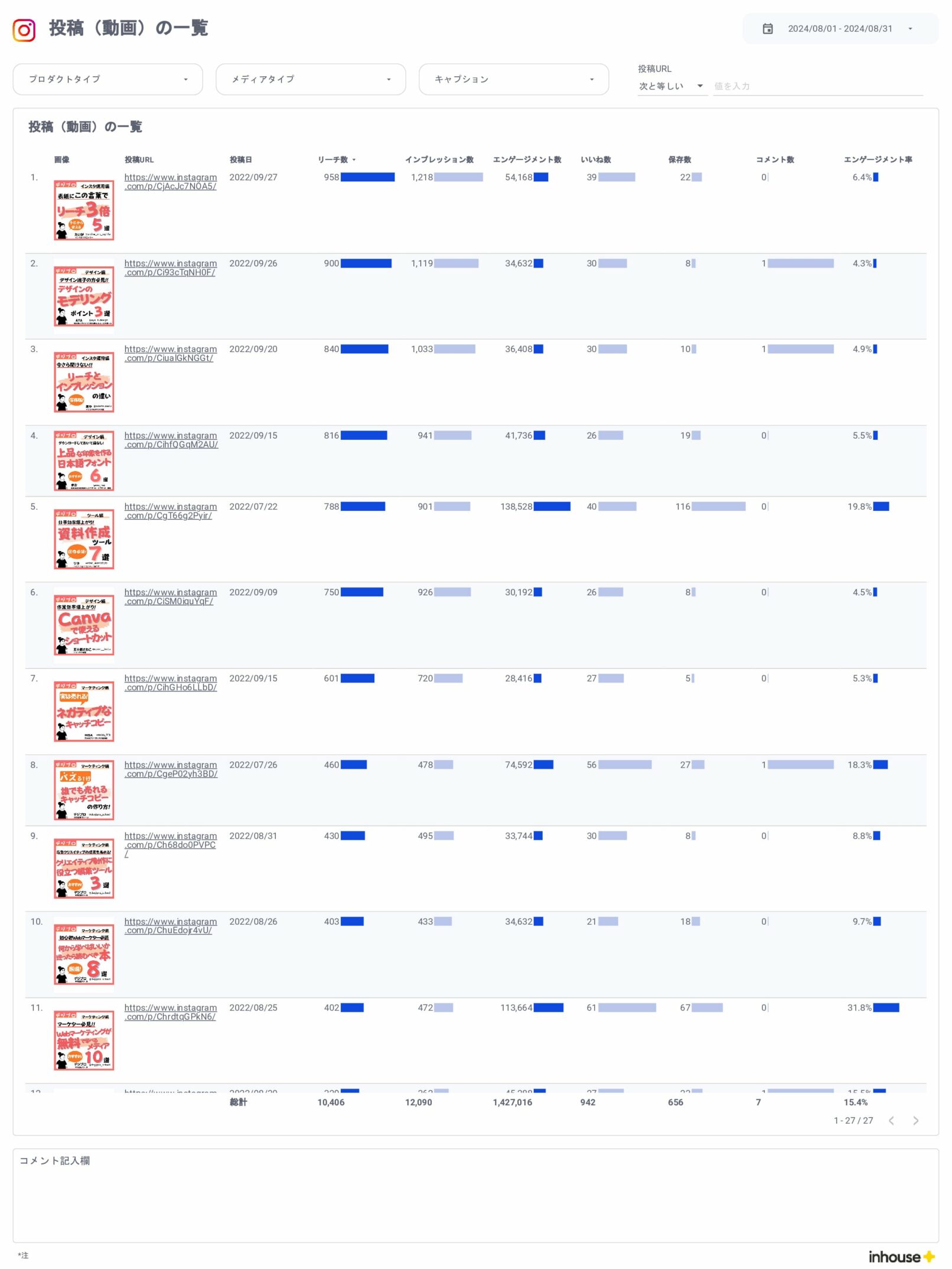This screenshot has height=1269, width=952.
Task: Sort the table by エンゲージメント率 column
Action: pyautogui.click(x=878, y=160)
